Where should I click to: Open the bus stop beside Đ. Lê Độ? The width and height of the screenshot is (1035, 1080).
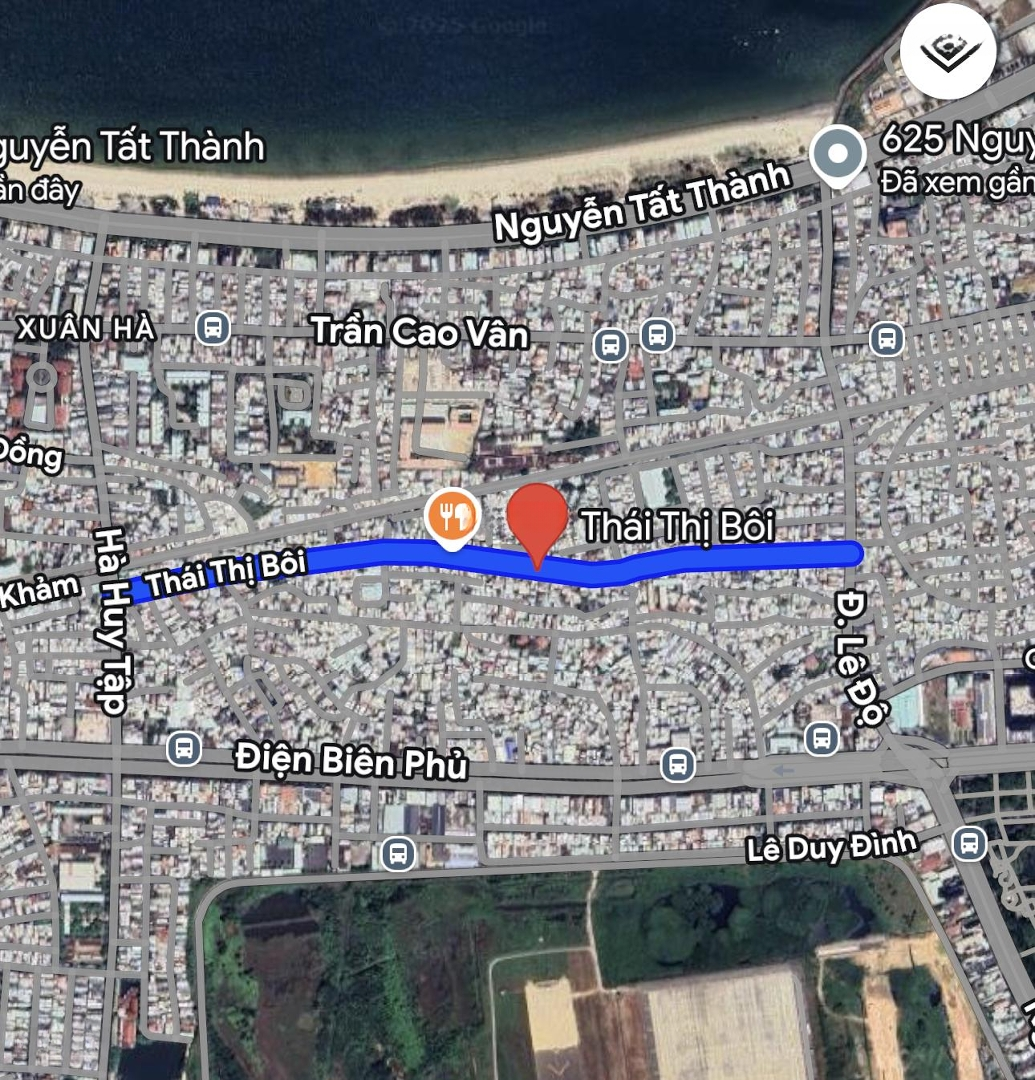[821, 739]
